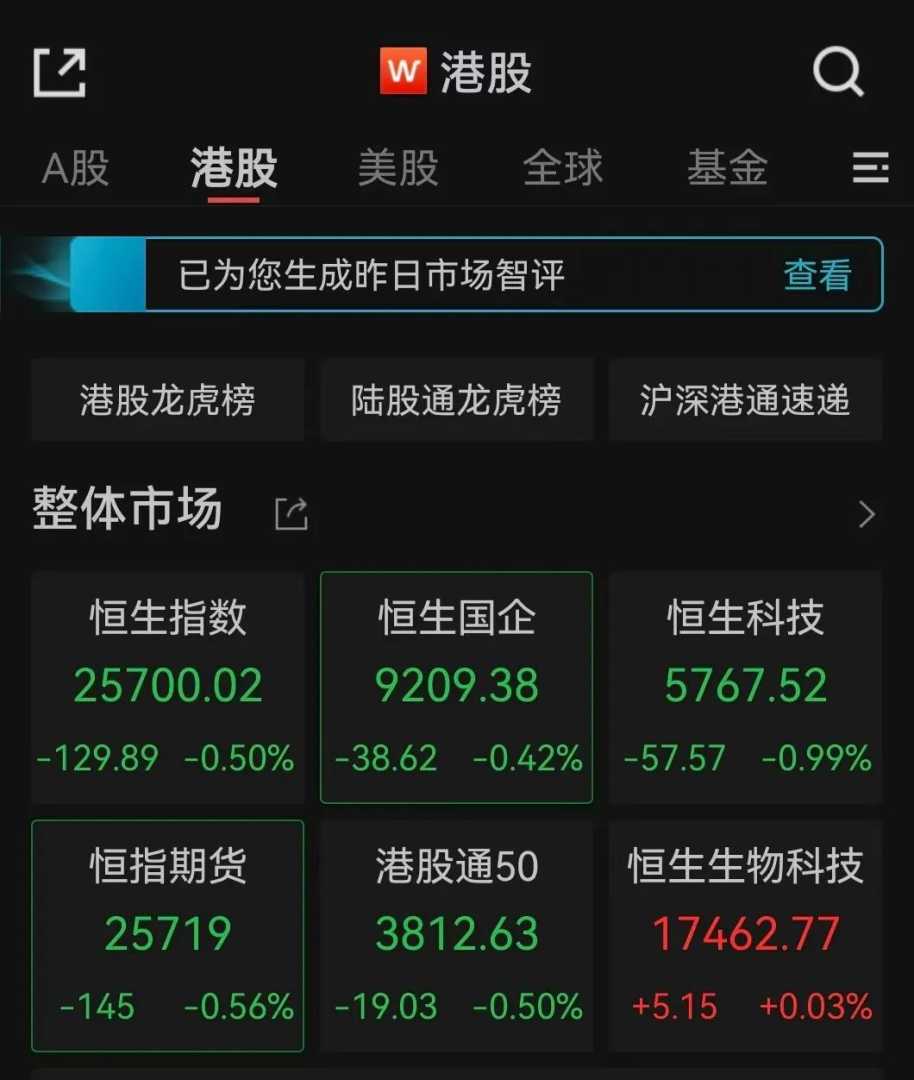Share the 整体市场 section
Screen dimensions: 914x1080
291,514
